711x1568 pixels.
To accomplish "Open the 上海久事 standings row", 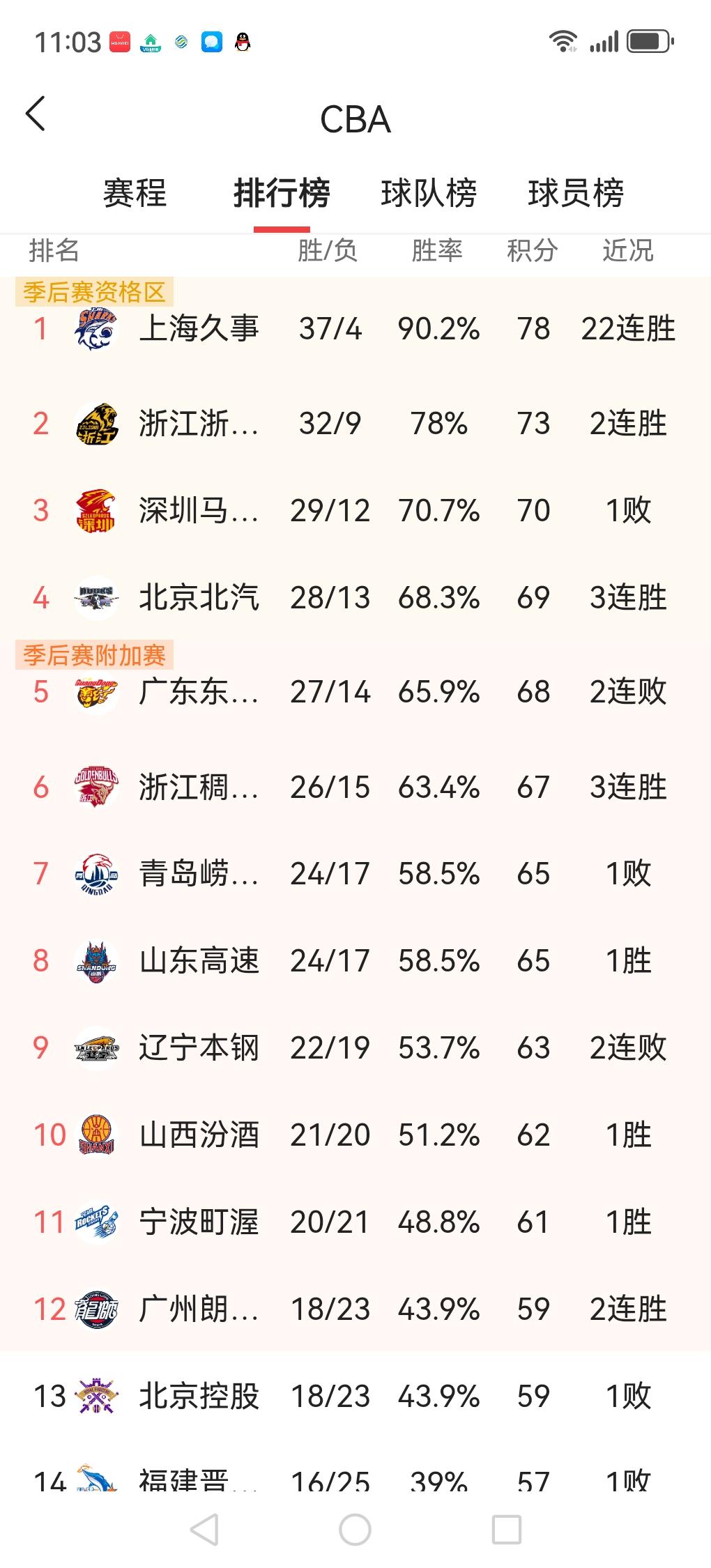I will [349, 330].
